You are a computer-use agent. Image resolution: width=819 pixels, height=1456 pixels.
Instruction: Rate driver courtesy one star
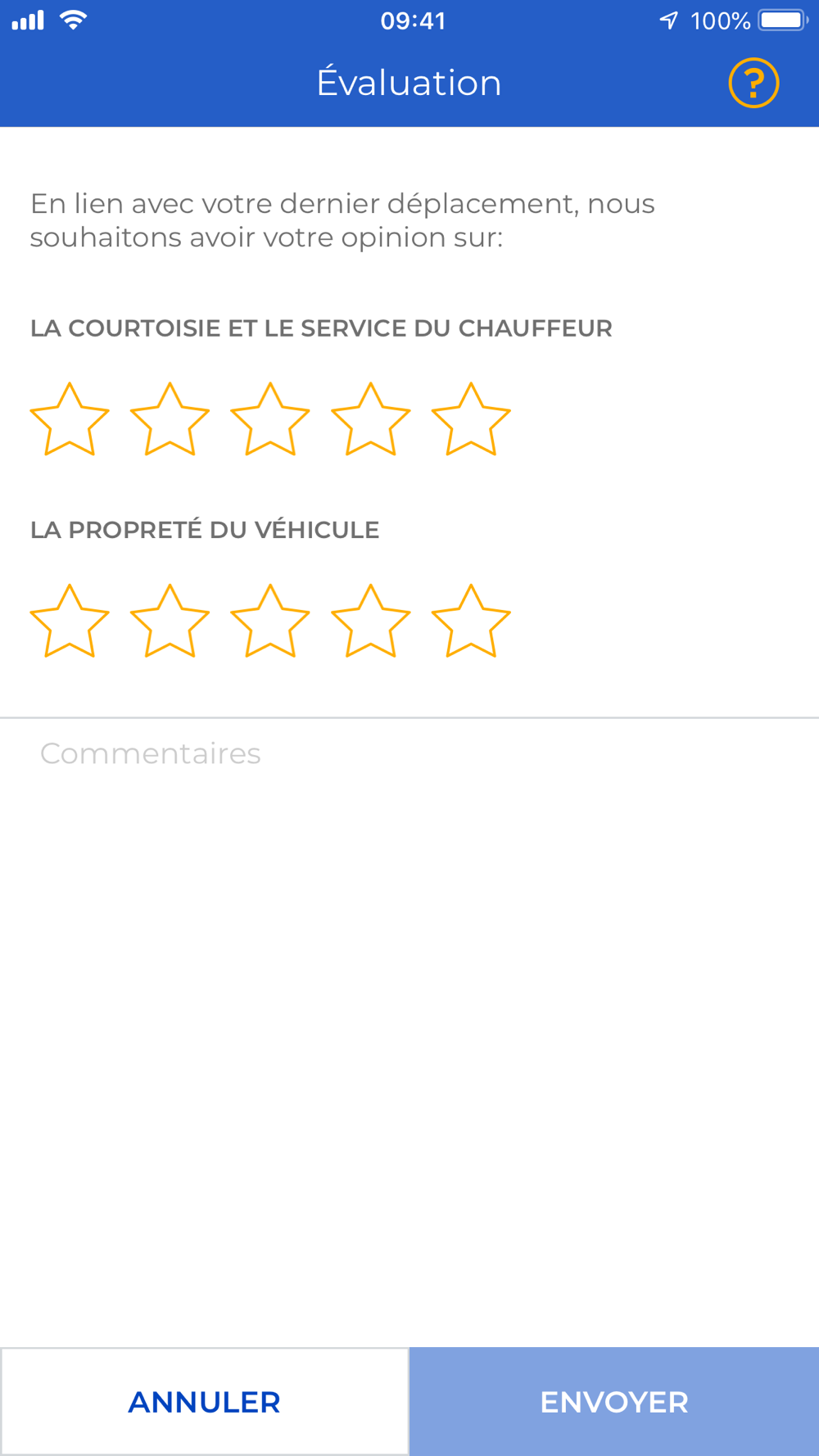[70, 420]
